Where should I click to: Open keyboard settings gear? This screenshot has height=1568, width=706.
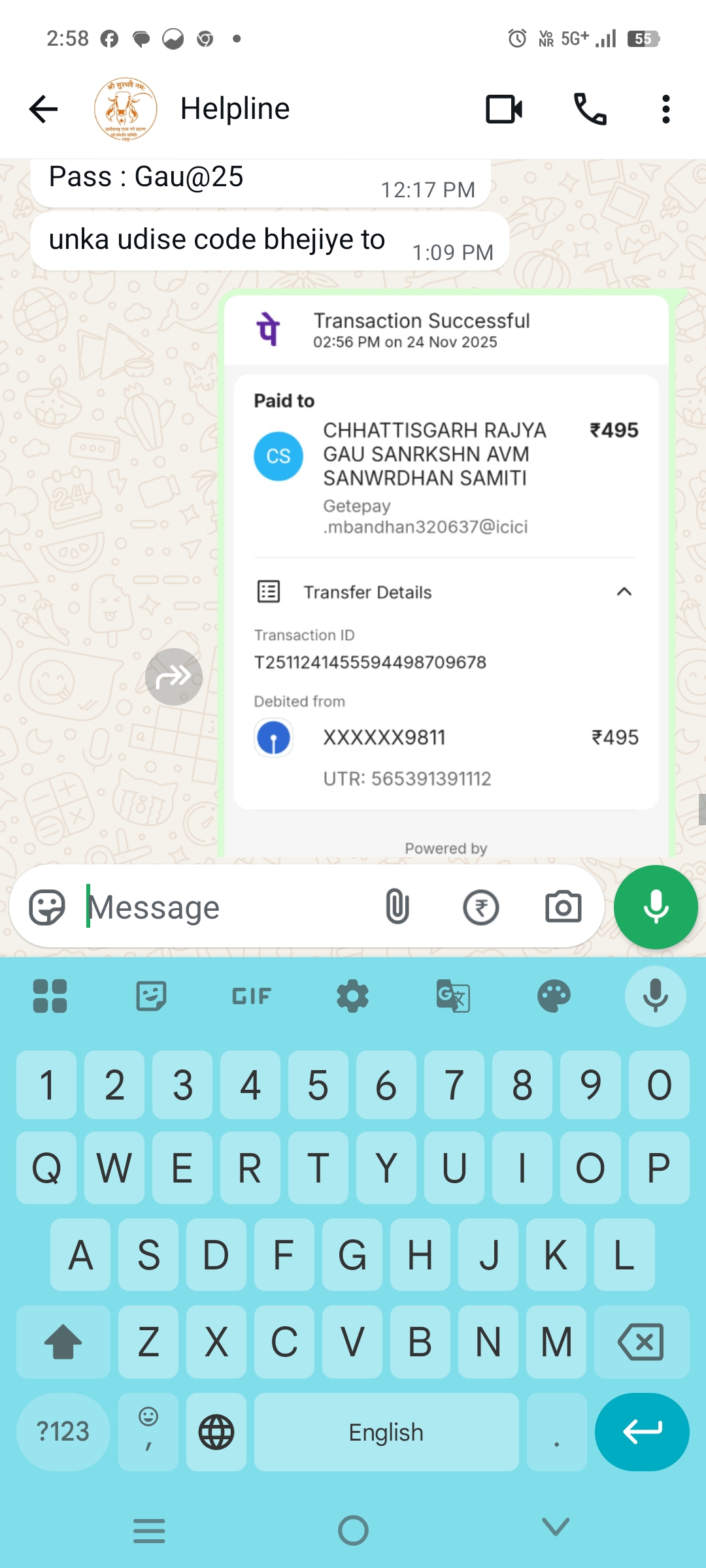pos(352,996)
